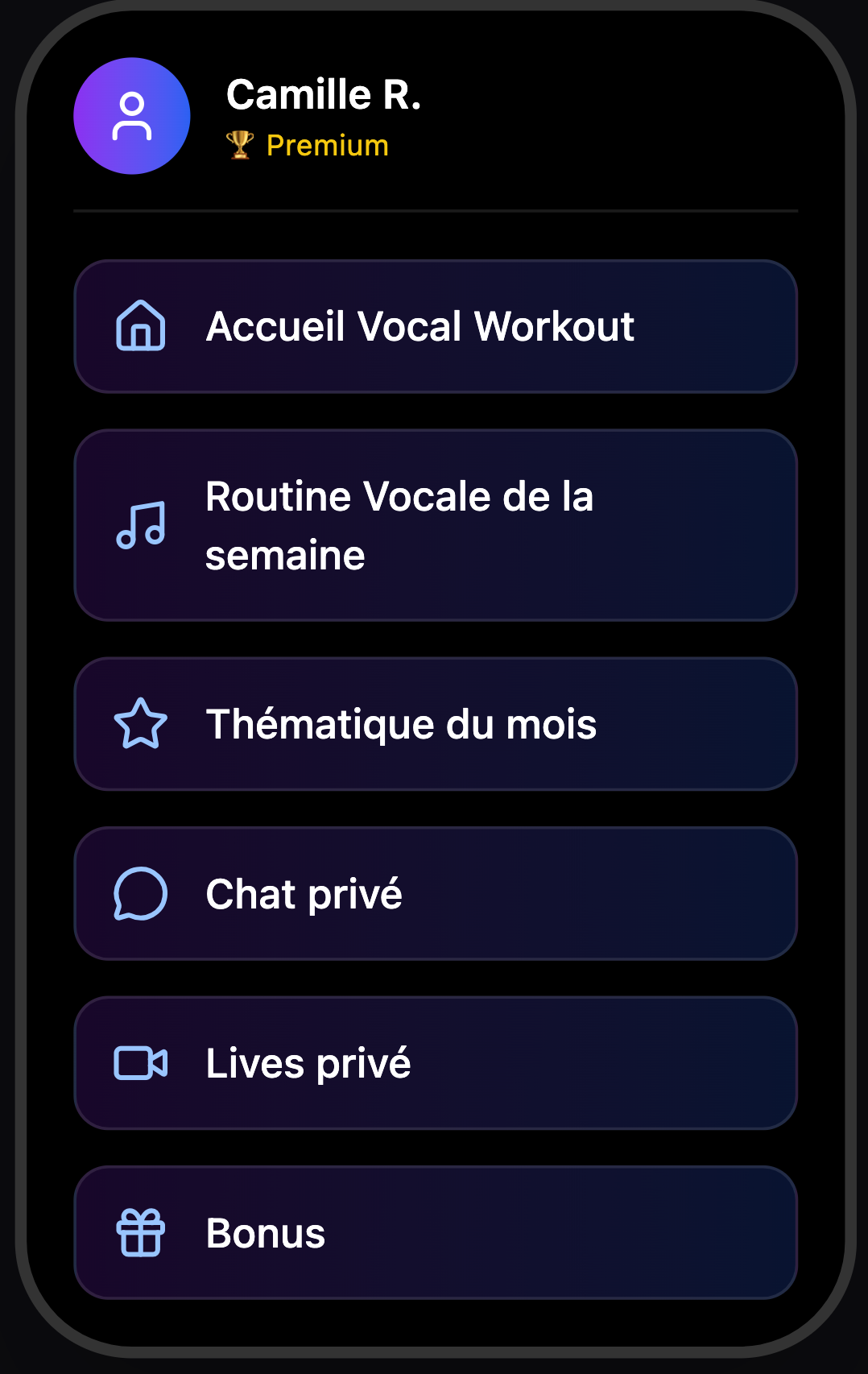Go to Thématique du mois
This screenshot has height=1374, width=868.
point(435,724)
